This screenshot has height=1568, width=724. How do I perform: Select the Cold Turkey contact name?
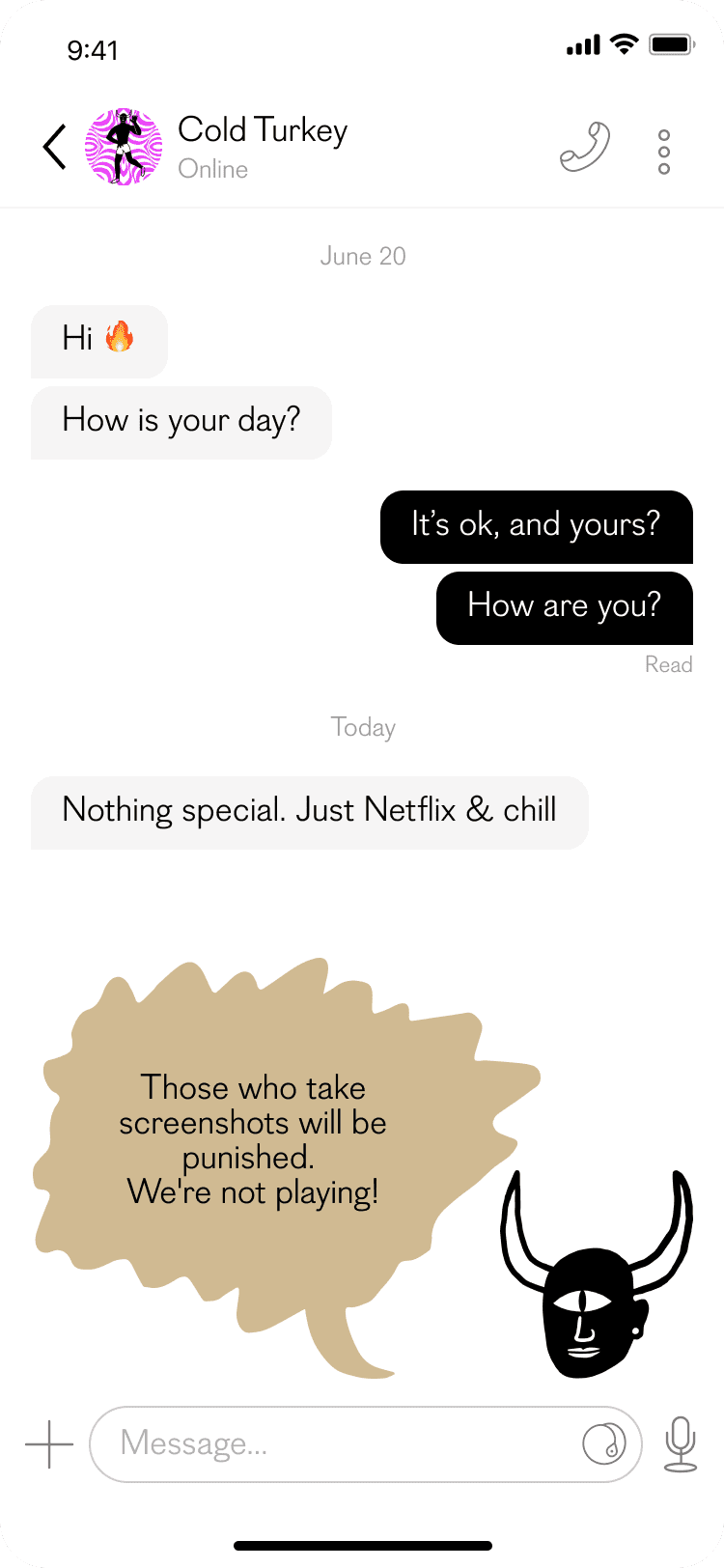click(x=263, y=130)
